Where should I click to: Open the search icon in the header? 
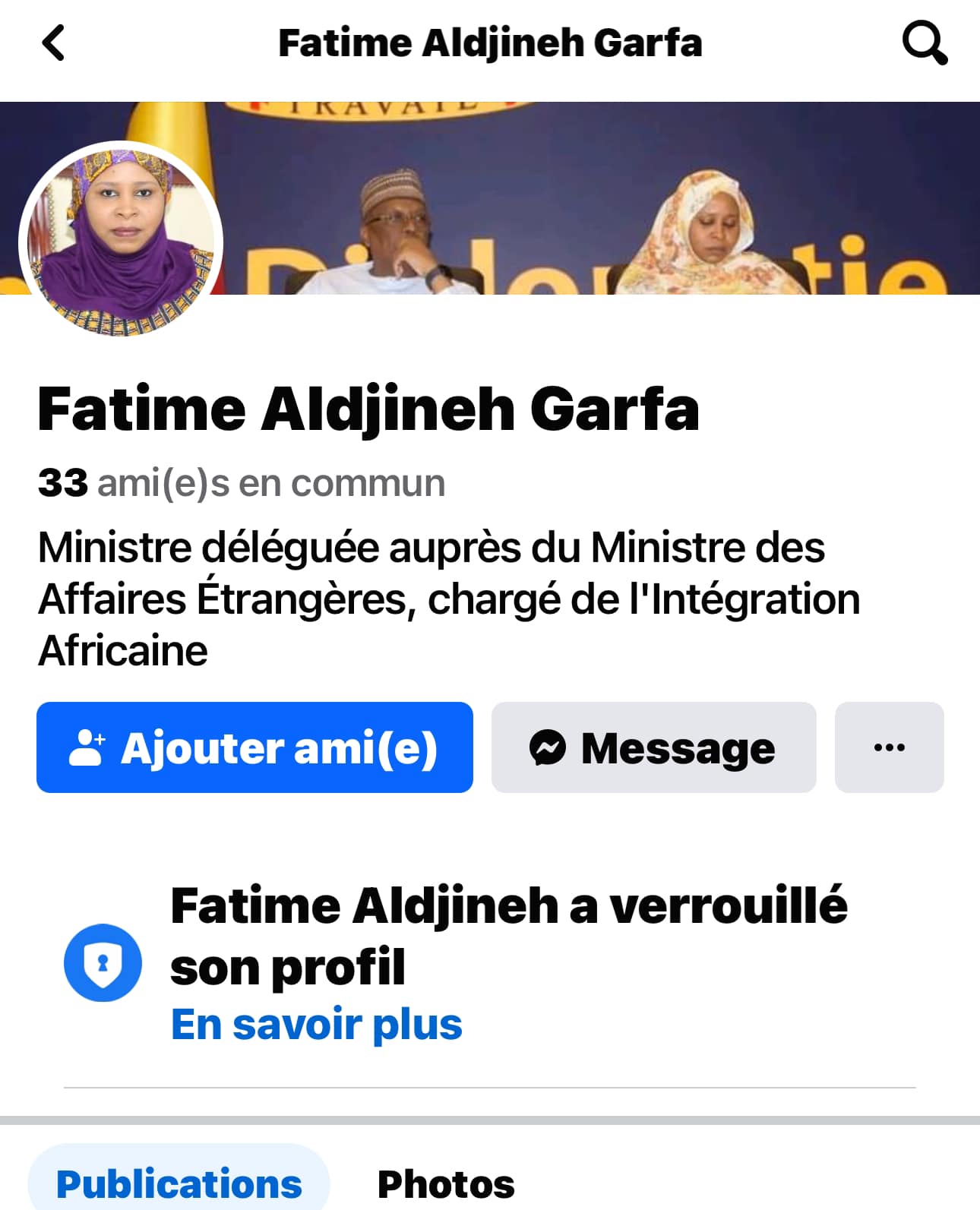click(x=925, y=44)
